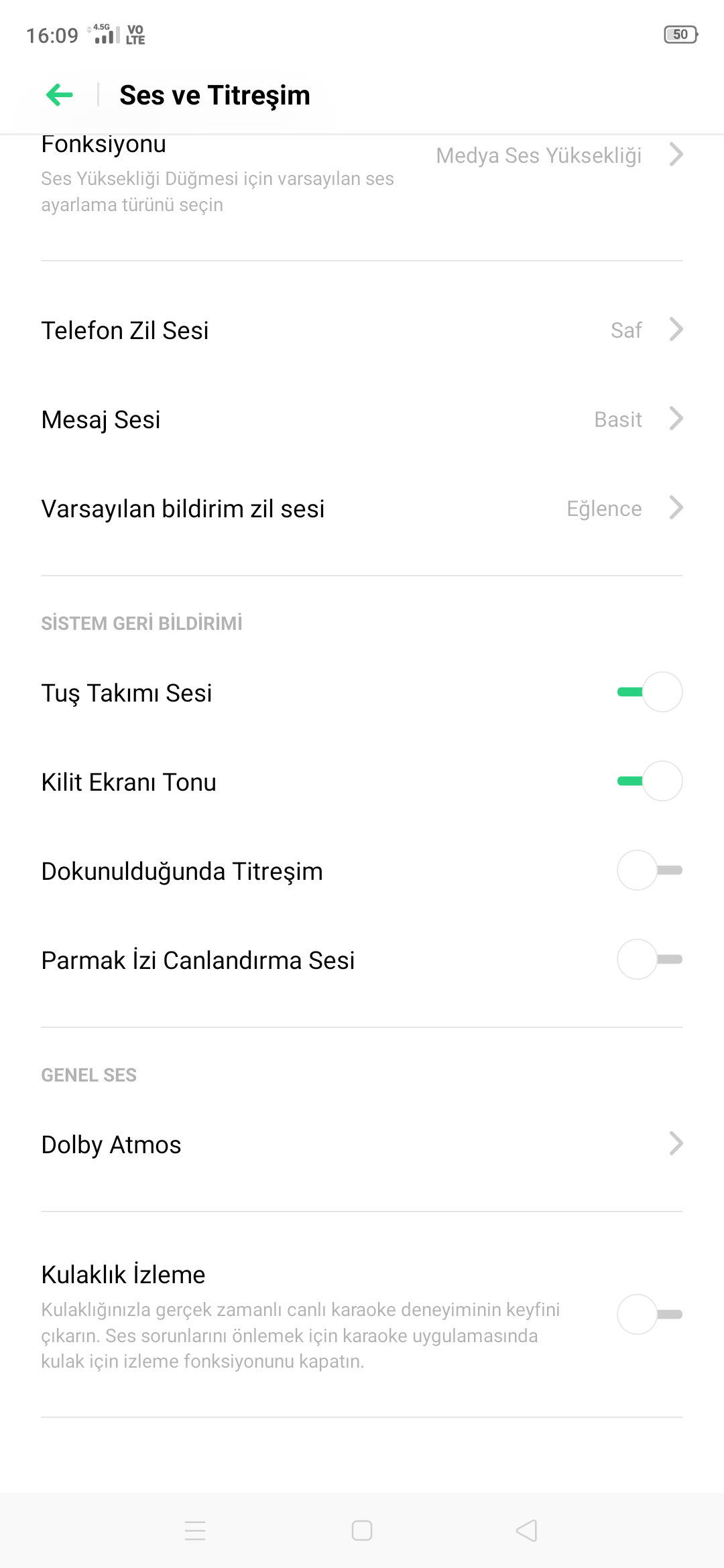Go back using the green arrow
724x1568 pixels.
pos(60,95)
